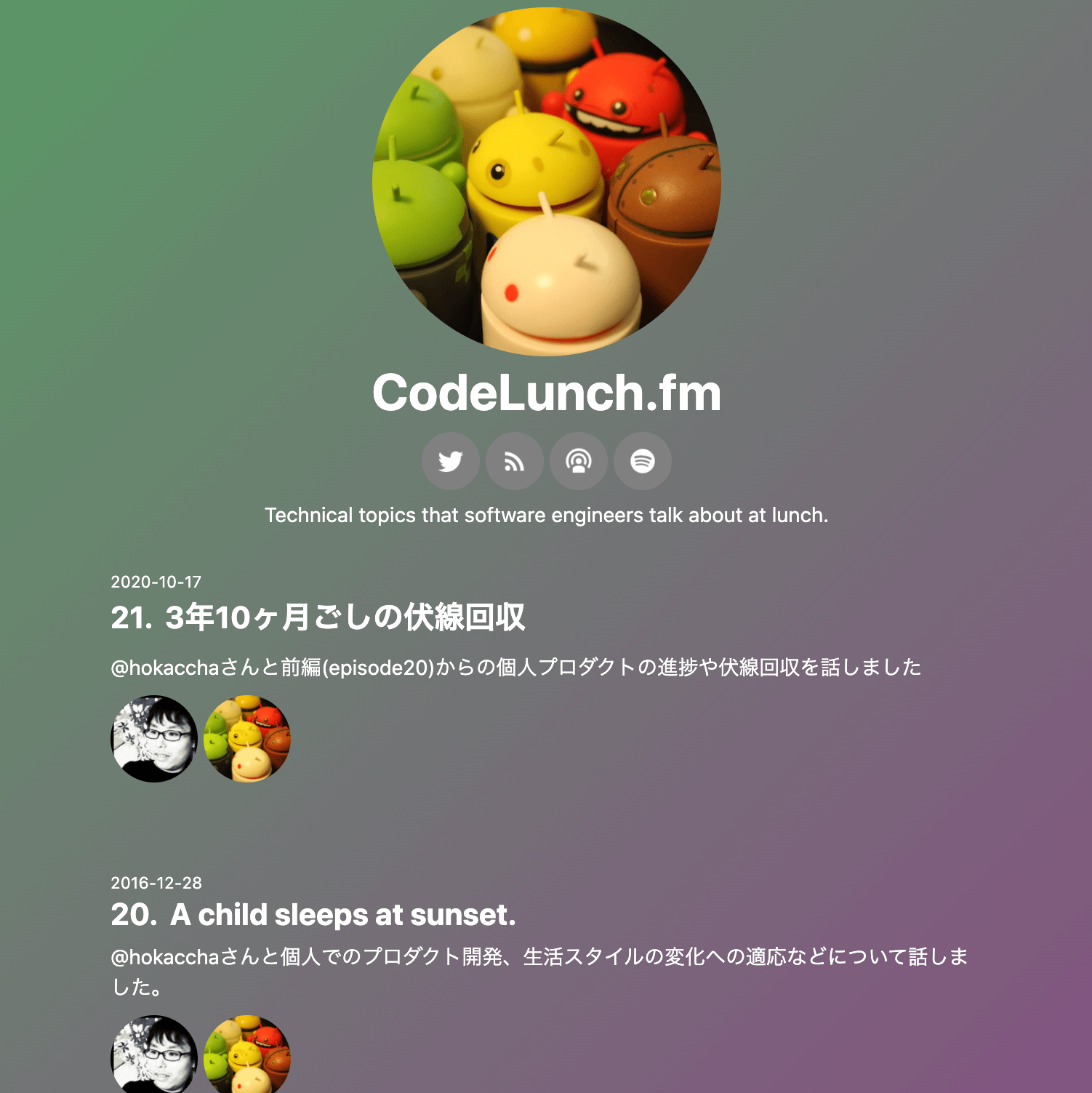Listen on Spotify via the Spotify icon
The width and height of the screenshot is (1092, 1093).
(643, 461)
